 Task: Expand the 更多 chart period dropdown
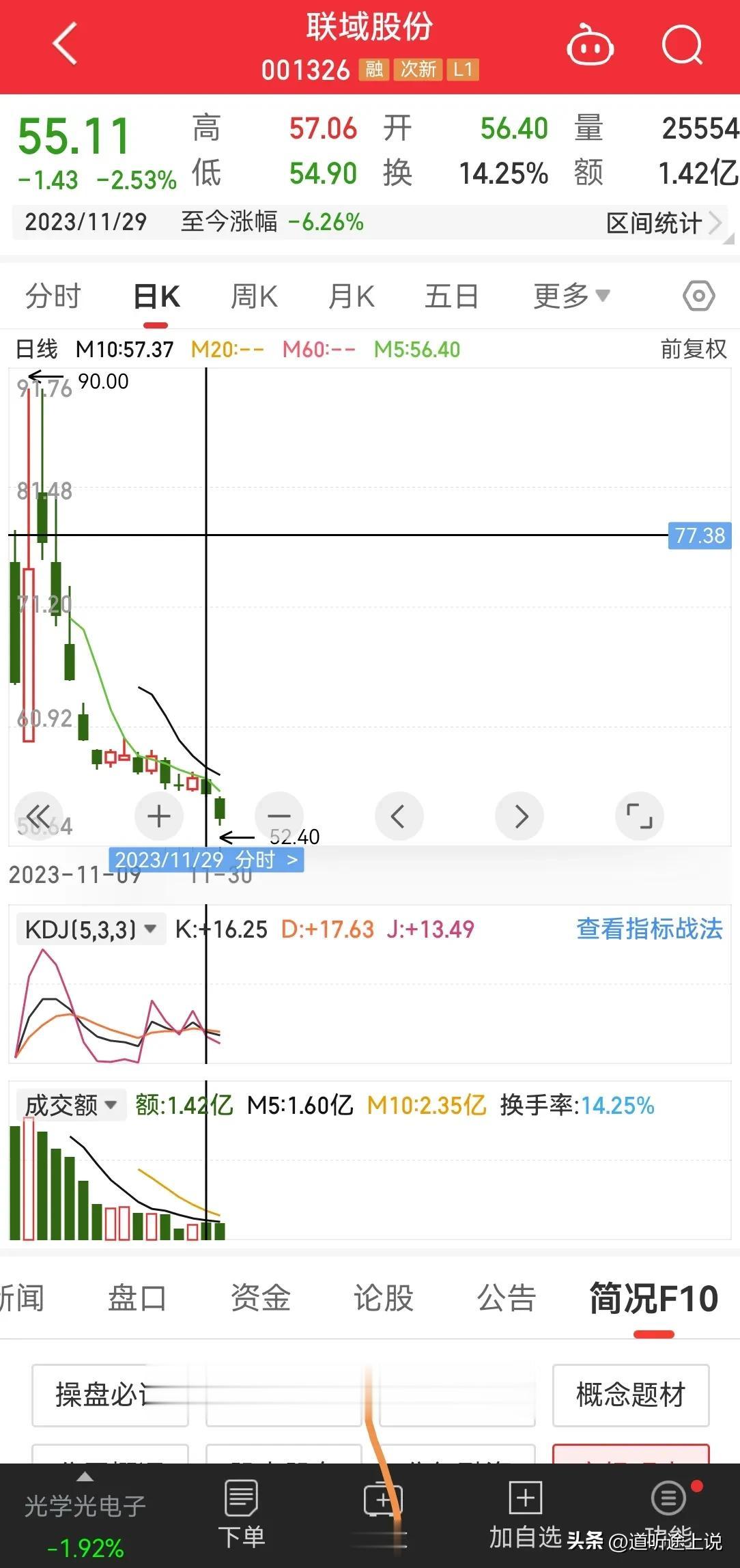pyautogui.click(x=571, y=296)
